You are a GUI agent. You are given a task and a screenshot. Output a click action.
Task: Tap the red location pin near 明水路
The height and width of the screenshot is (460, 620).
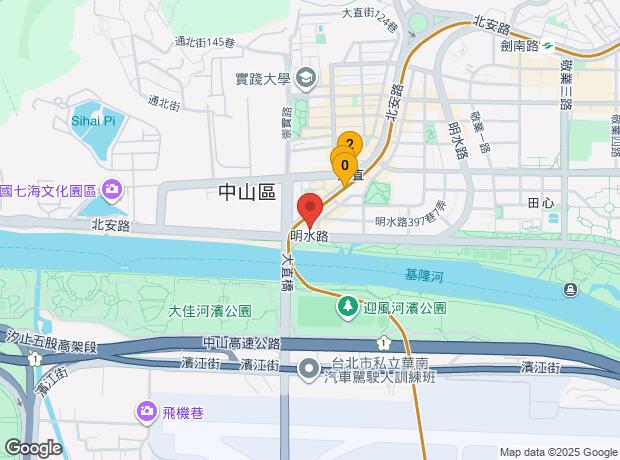pos(310,210)
